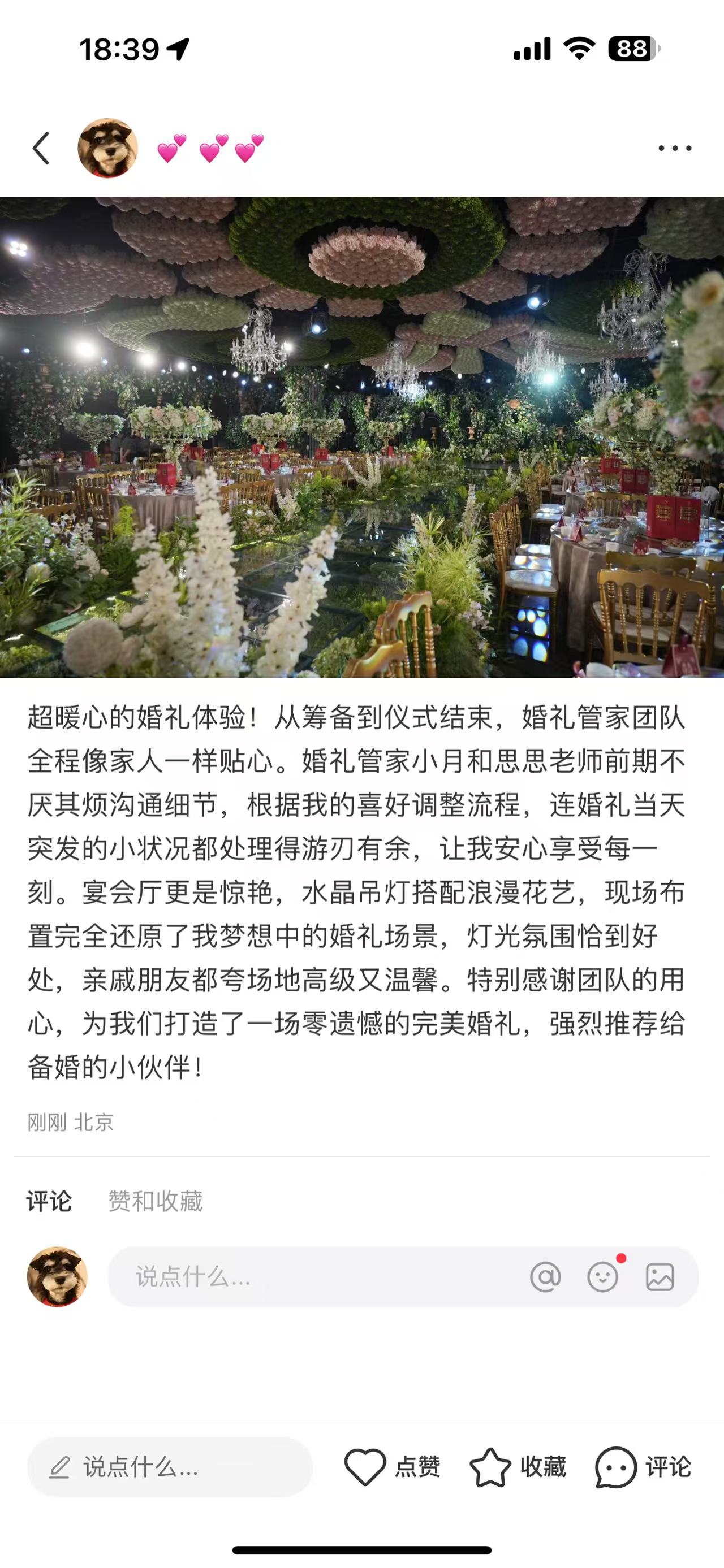The height and width of the screenshot is (1568, 724).
Task: Switch to the 赞和收藏 tab
Action: coord(156,1201)
